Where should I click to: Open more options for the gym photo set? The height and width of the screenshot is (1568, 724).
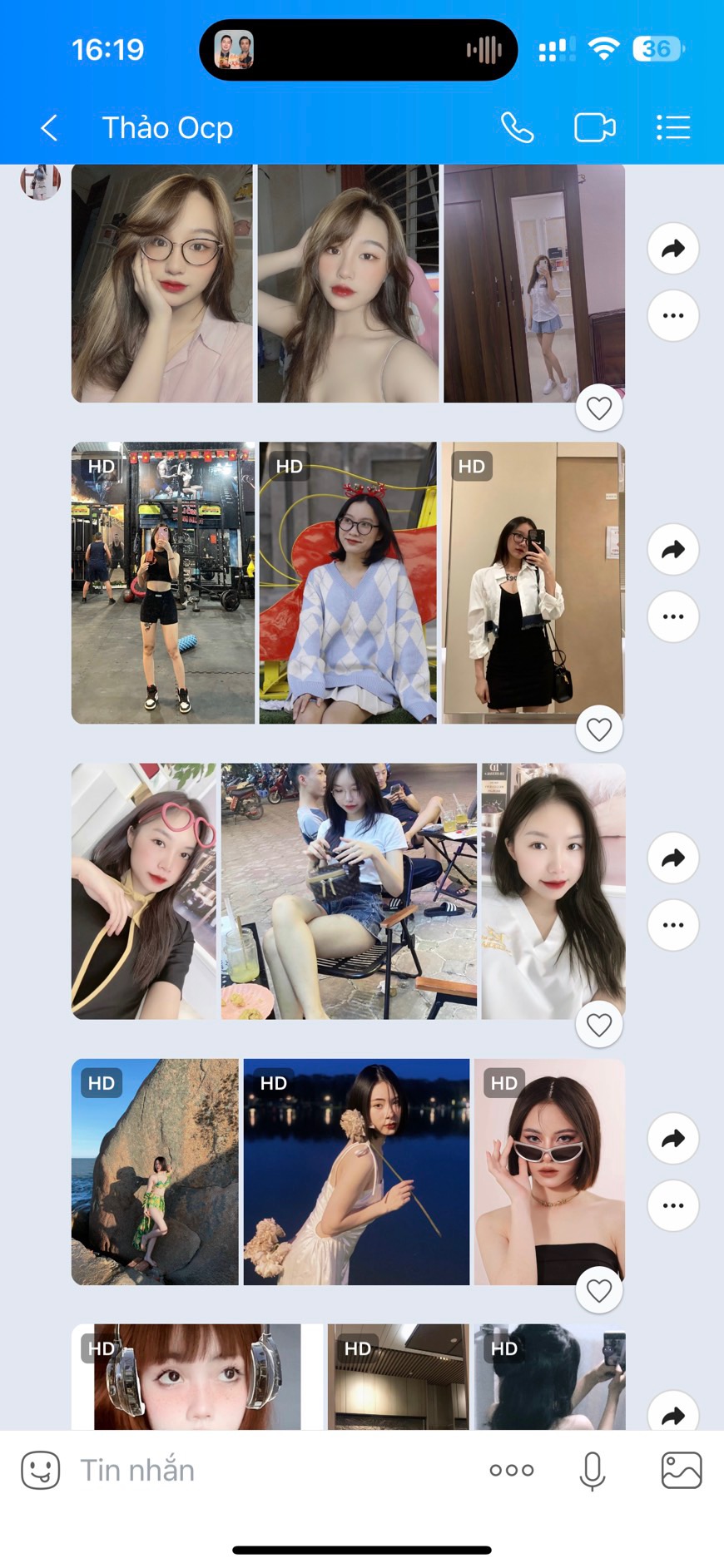[672, 616]
